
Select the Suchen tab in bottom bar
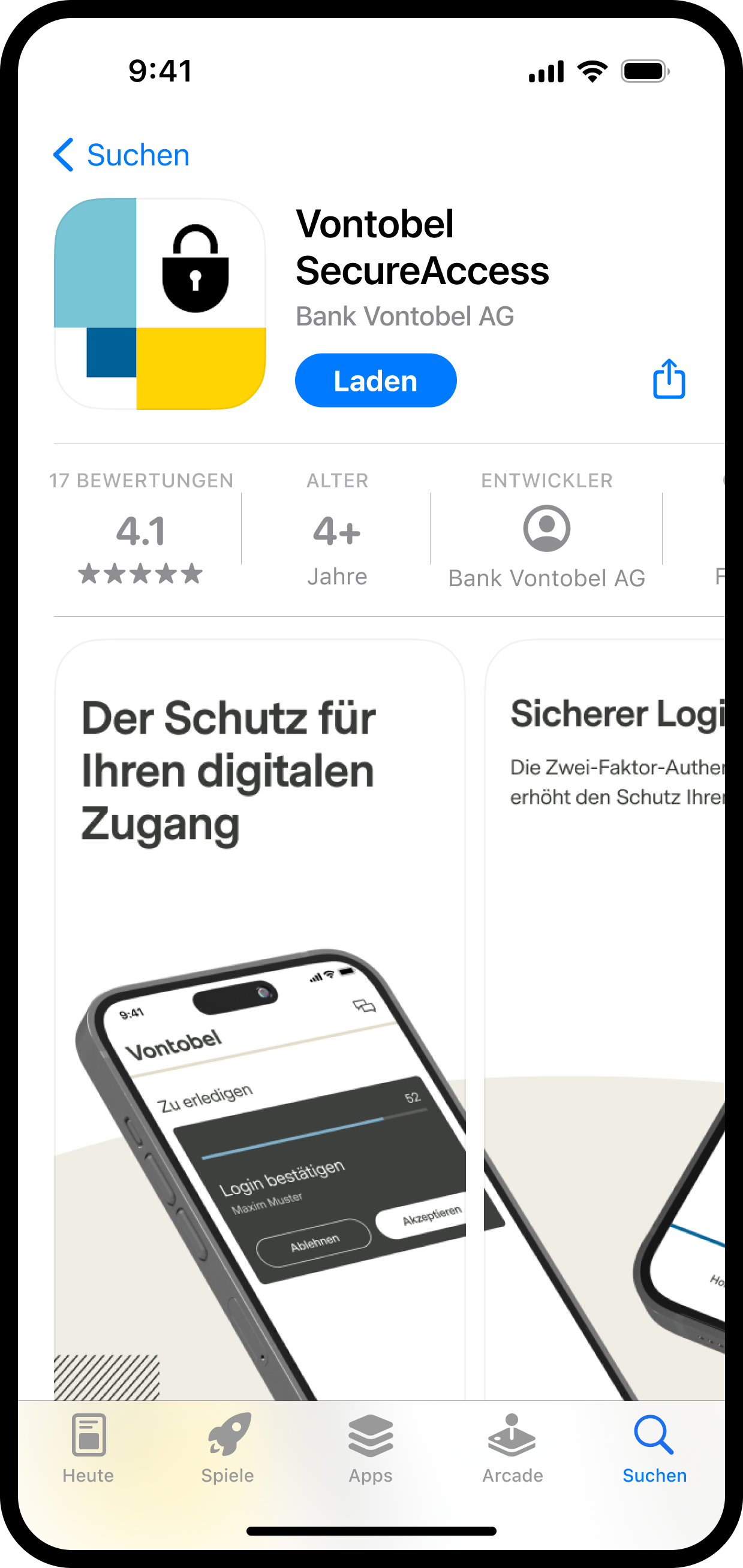(x=654, y=1449)
